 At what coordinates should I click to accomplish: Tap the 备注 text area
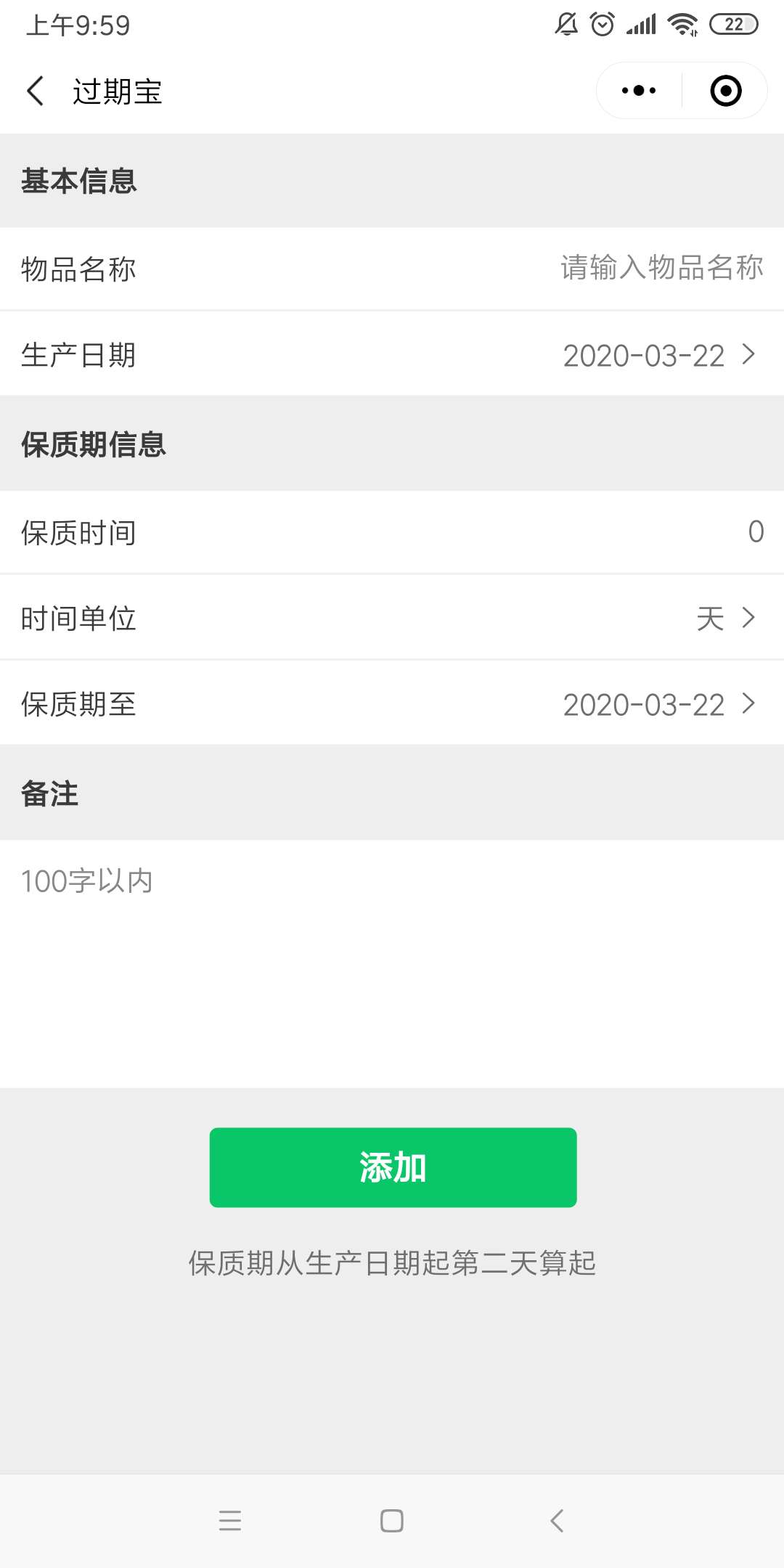tap(392, 958)
